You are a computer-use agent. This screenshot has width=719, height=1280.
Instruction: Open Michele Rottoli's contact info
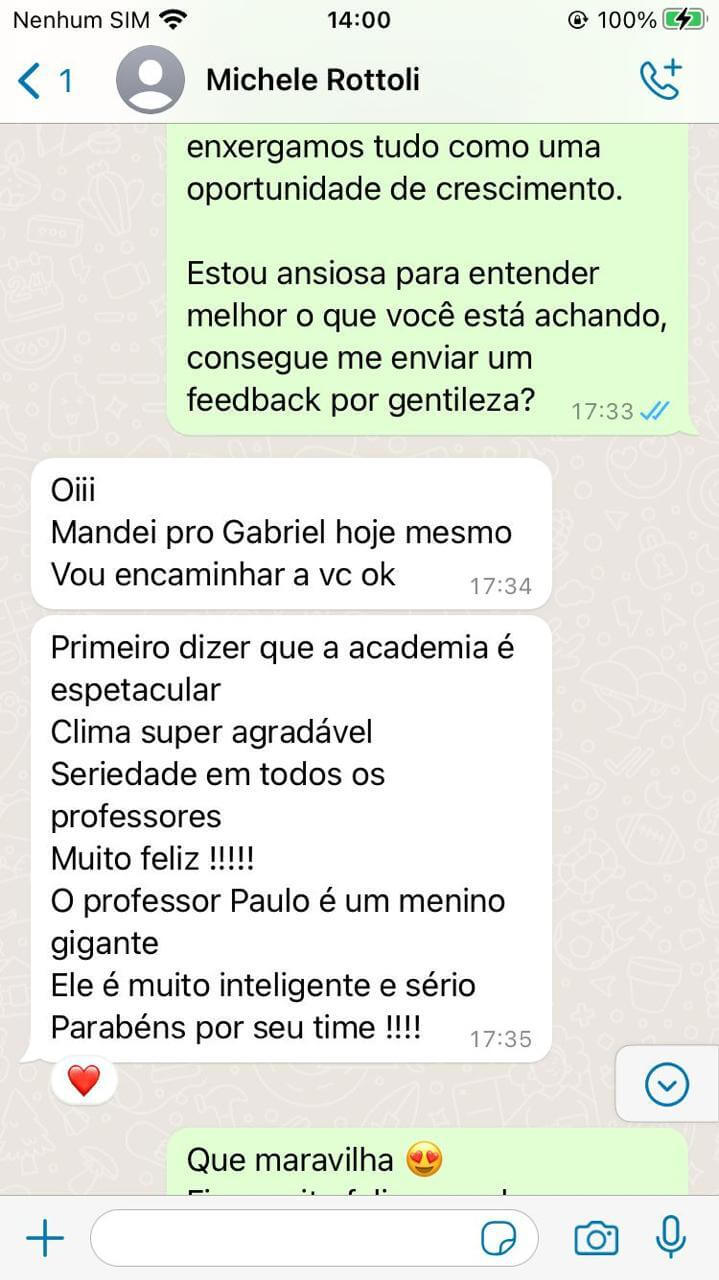click(x=312, y=80)
